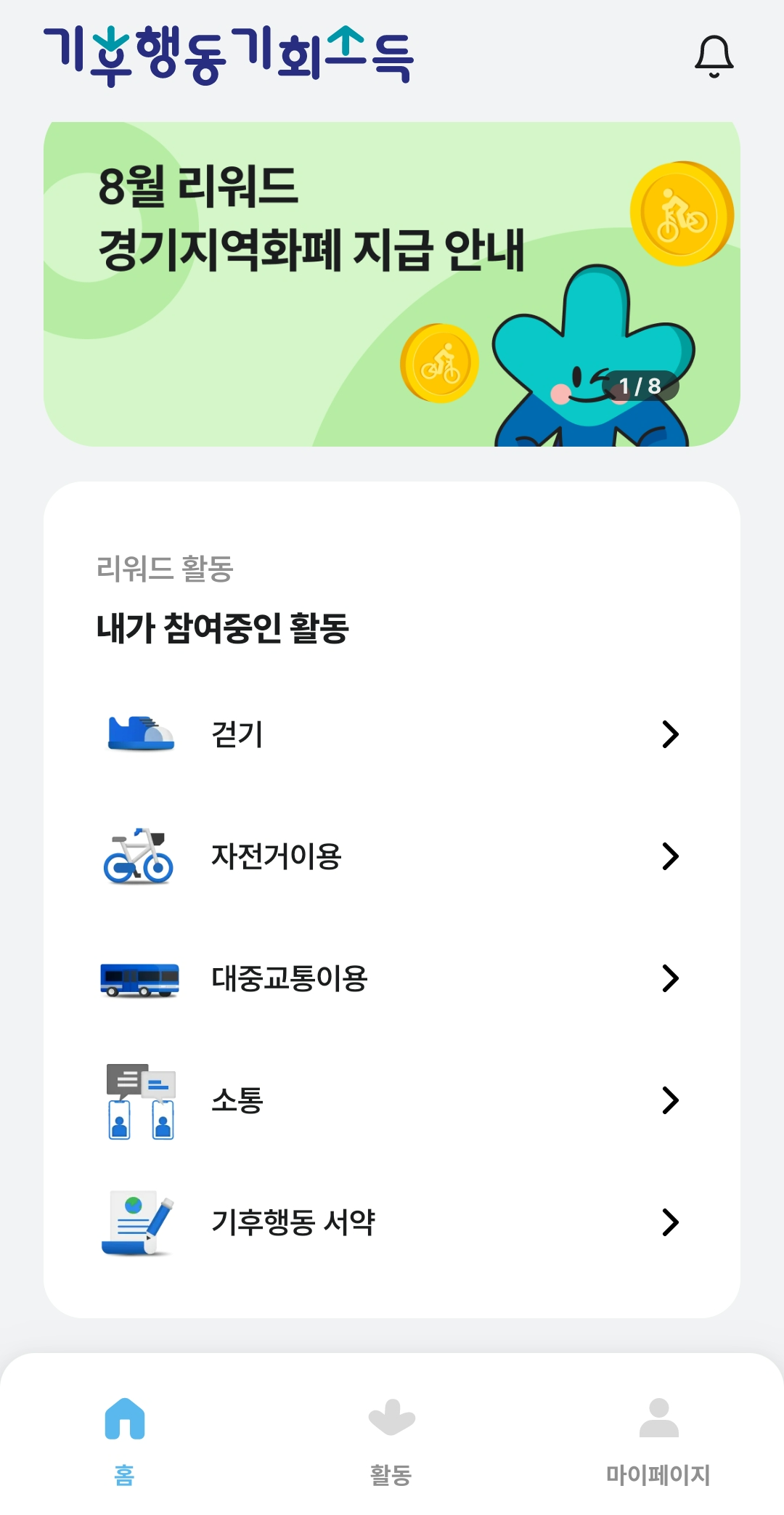Open 기후행동 서약 row
Image resolution: width=784 pixels, height=1515 pixels.
391,1222
